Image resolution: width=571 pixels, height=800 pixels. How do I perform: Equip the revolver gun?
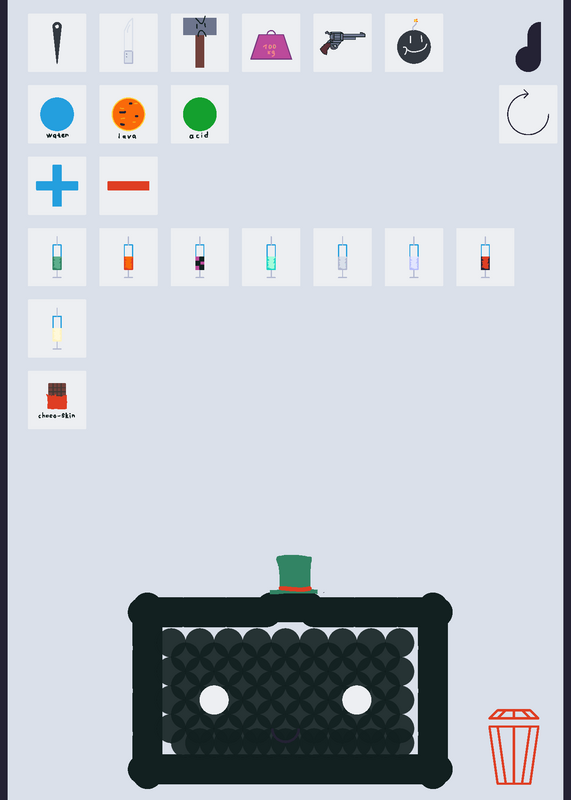(342, 43)
